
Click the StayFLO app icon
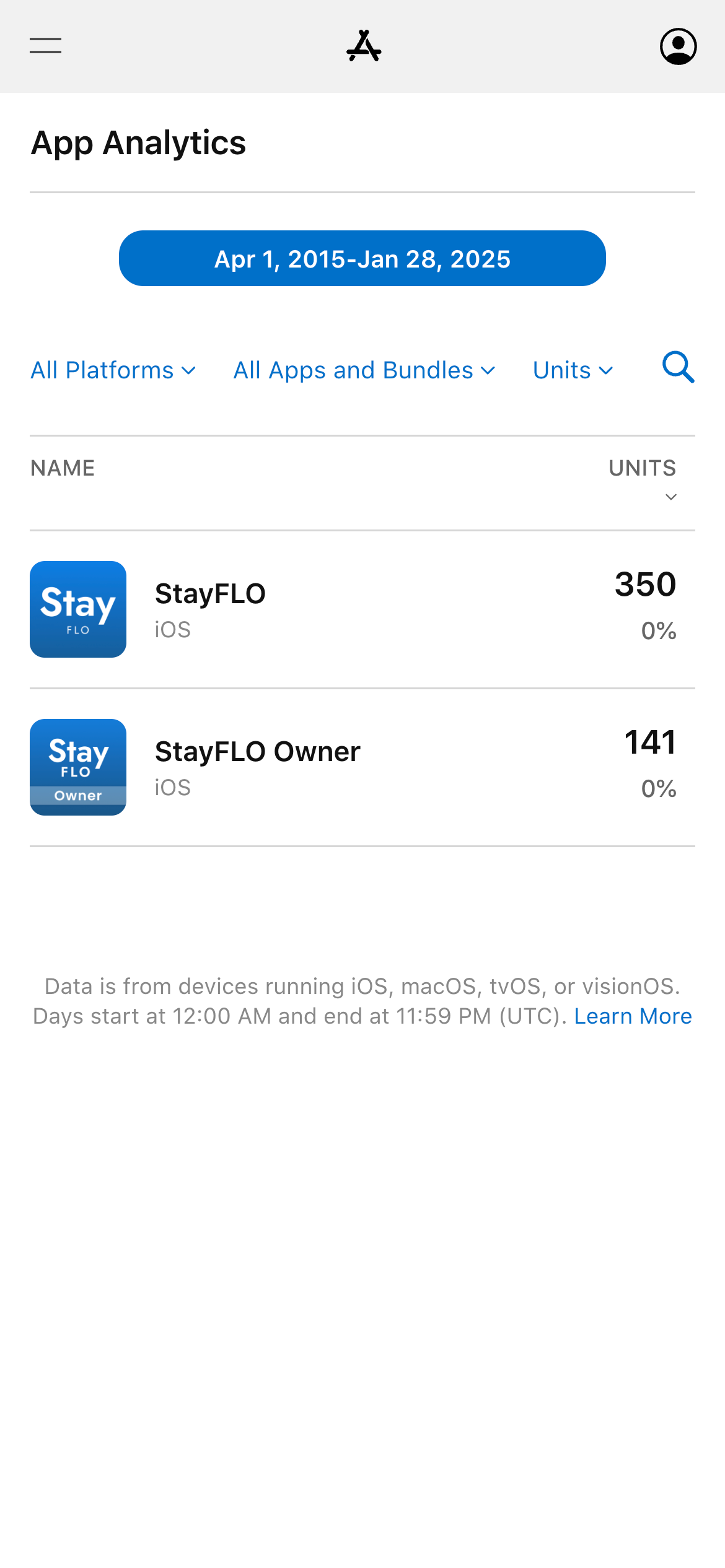tap(77, 609)
